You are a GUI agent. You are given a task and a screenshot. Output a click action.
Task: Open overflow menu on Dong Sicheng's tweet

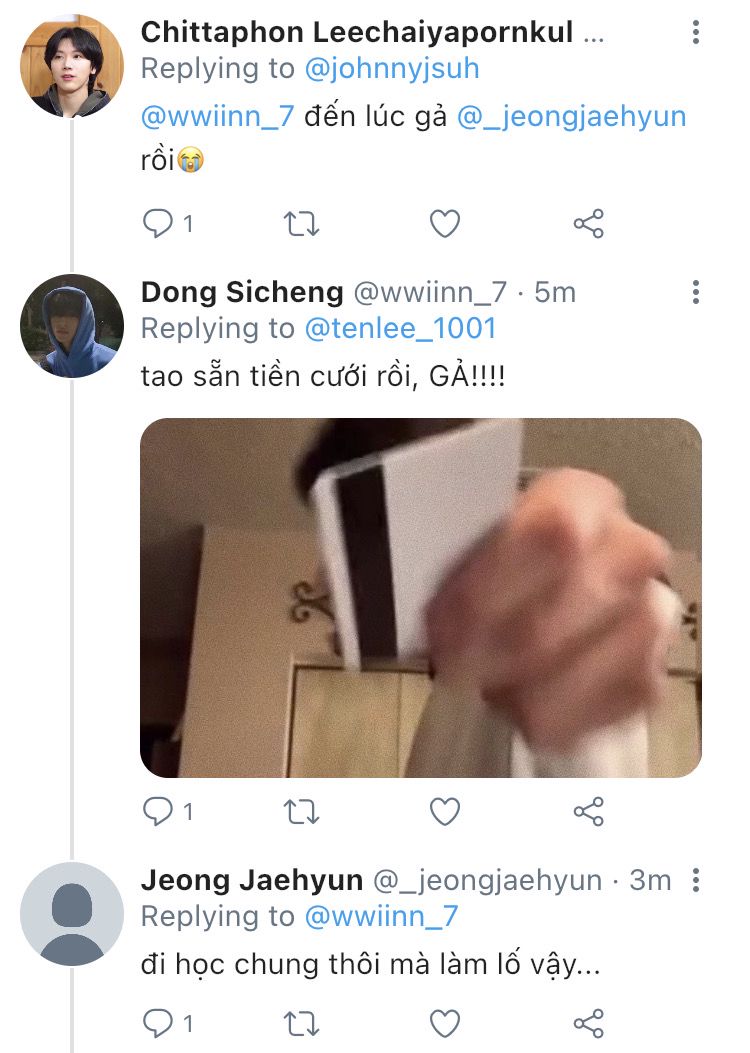tap(696, 292)
